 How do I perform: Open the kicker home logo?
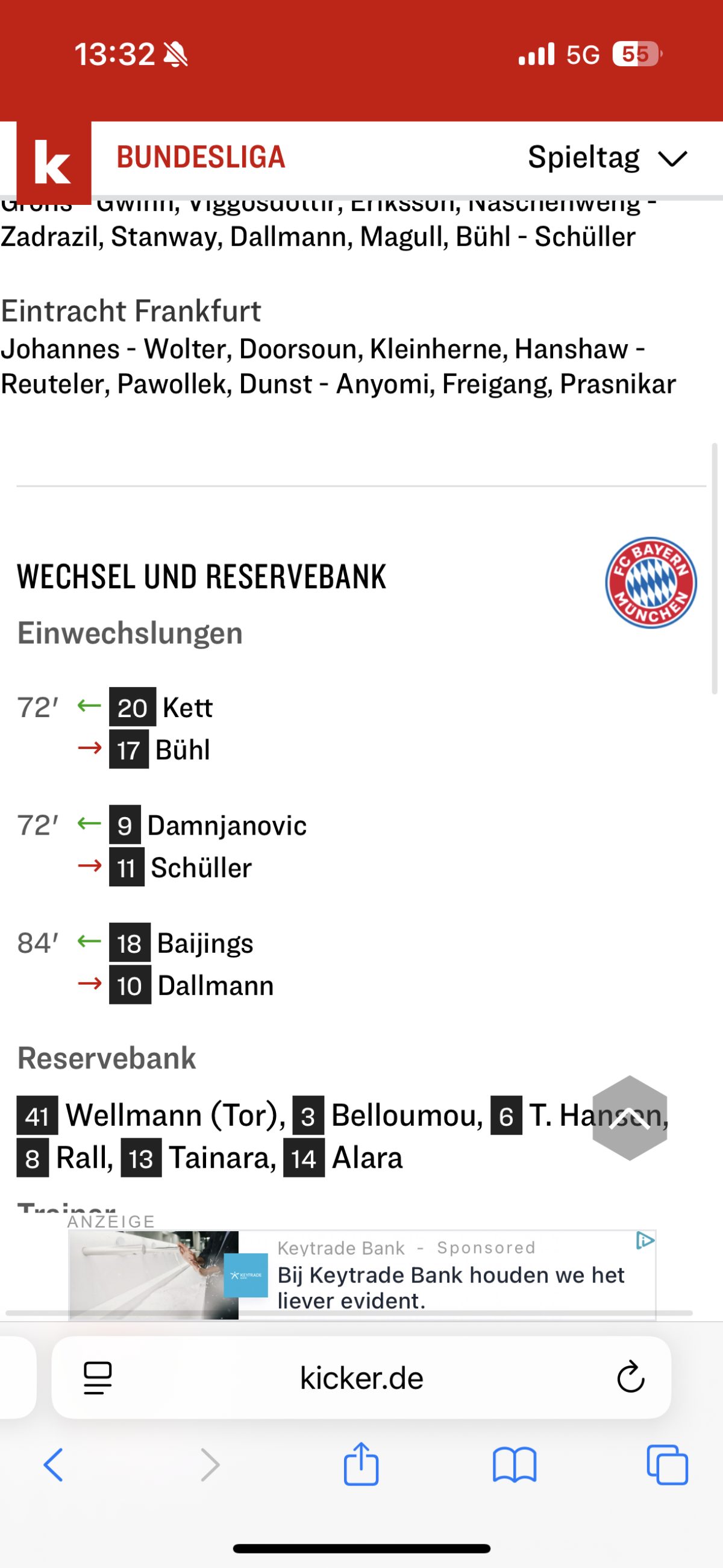pyautogui.click(x=54, y=162)
